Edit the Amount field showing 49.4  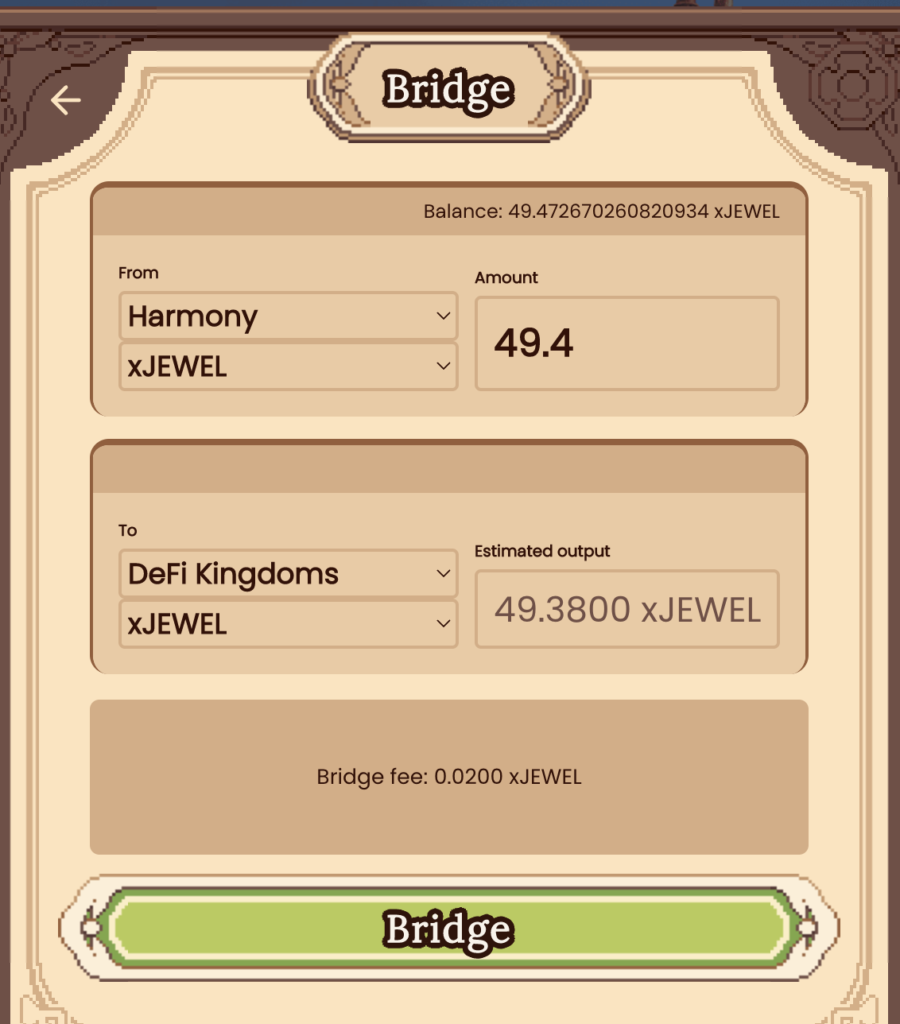[626, 344]
